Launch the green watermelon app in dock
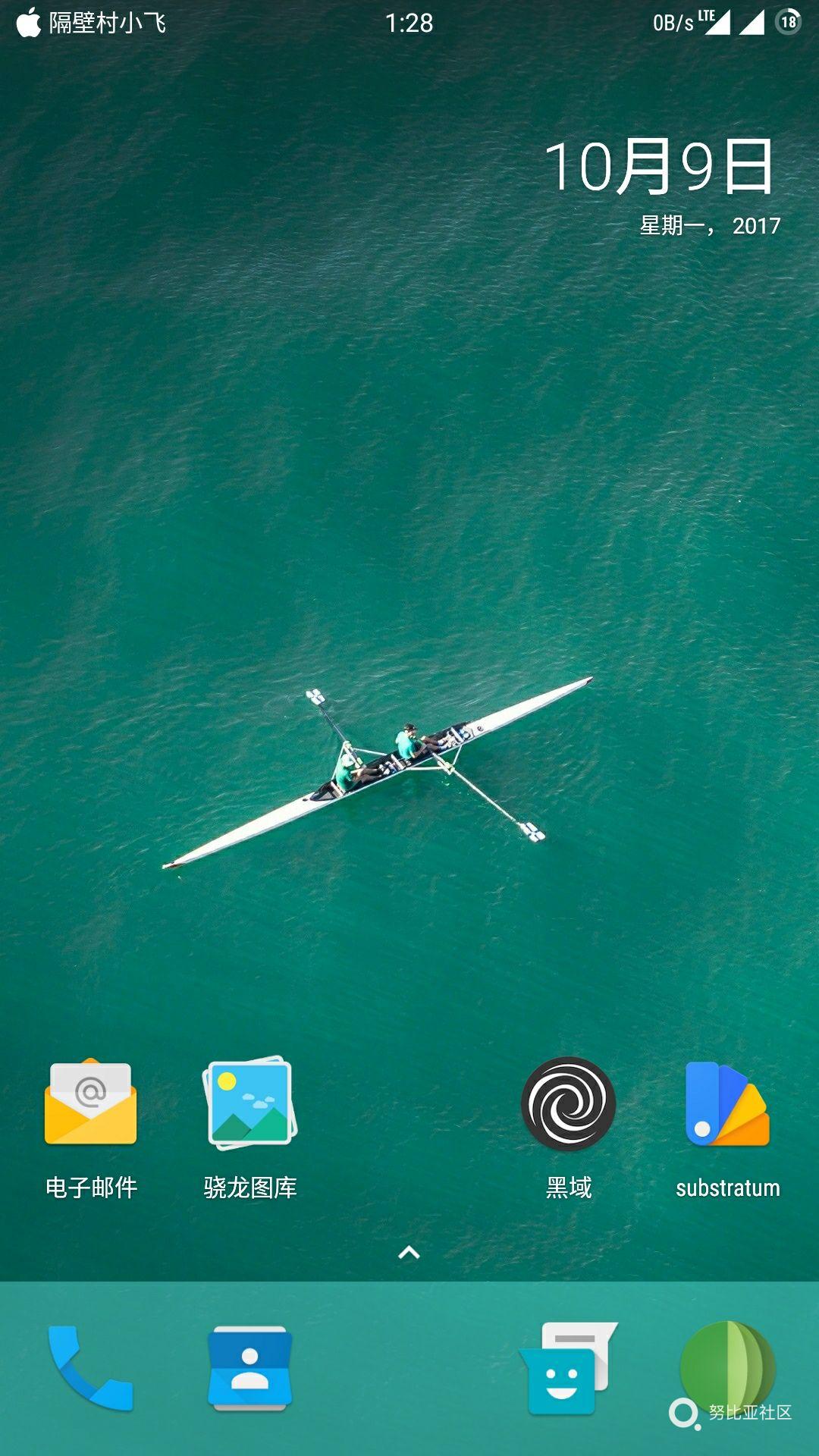The image size is (819, 1456). tap(727, 1365)
